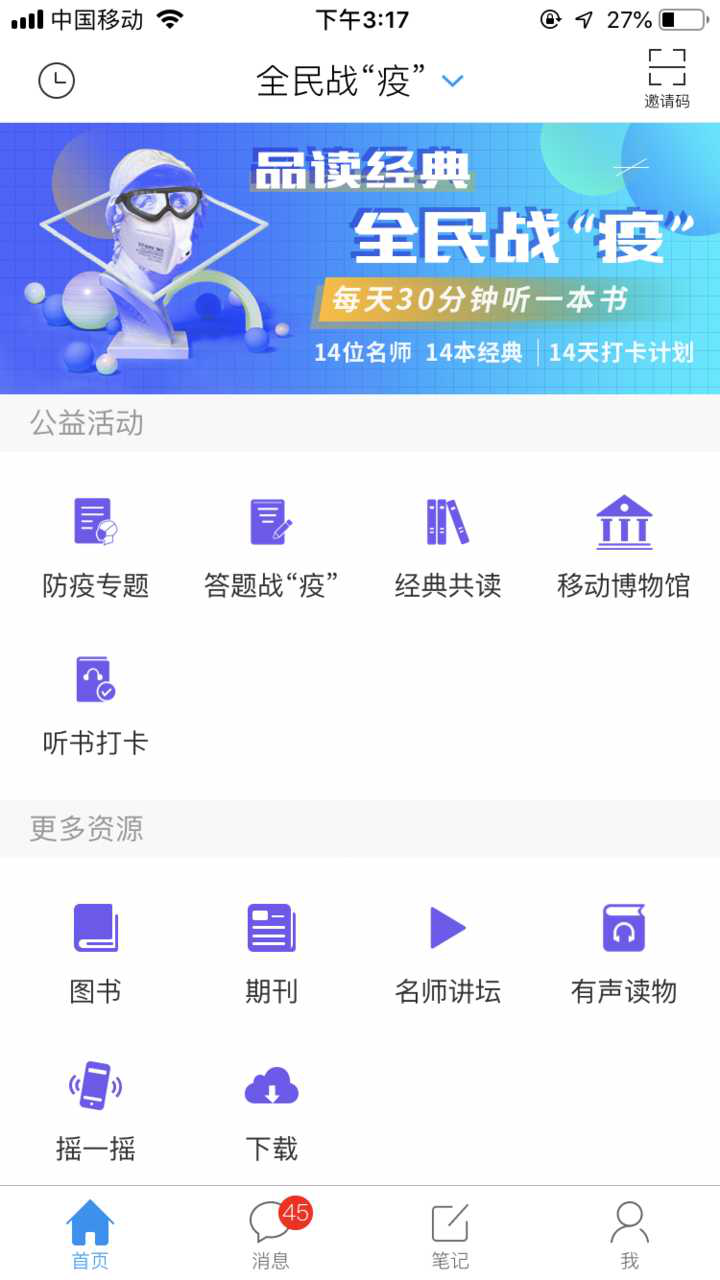Tap the 摇一摇 shake feature
This screenshot has height=1280, width=720.
(x=96, y=1109)
